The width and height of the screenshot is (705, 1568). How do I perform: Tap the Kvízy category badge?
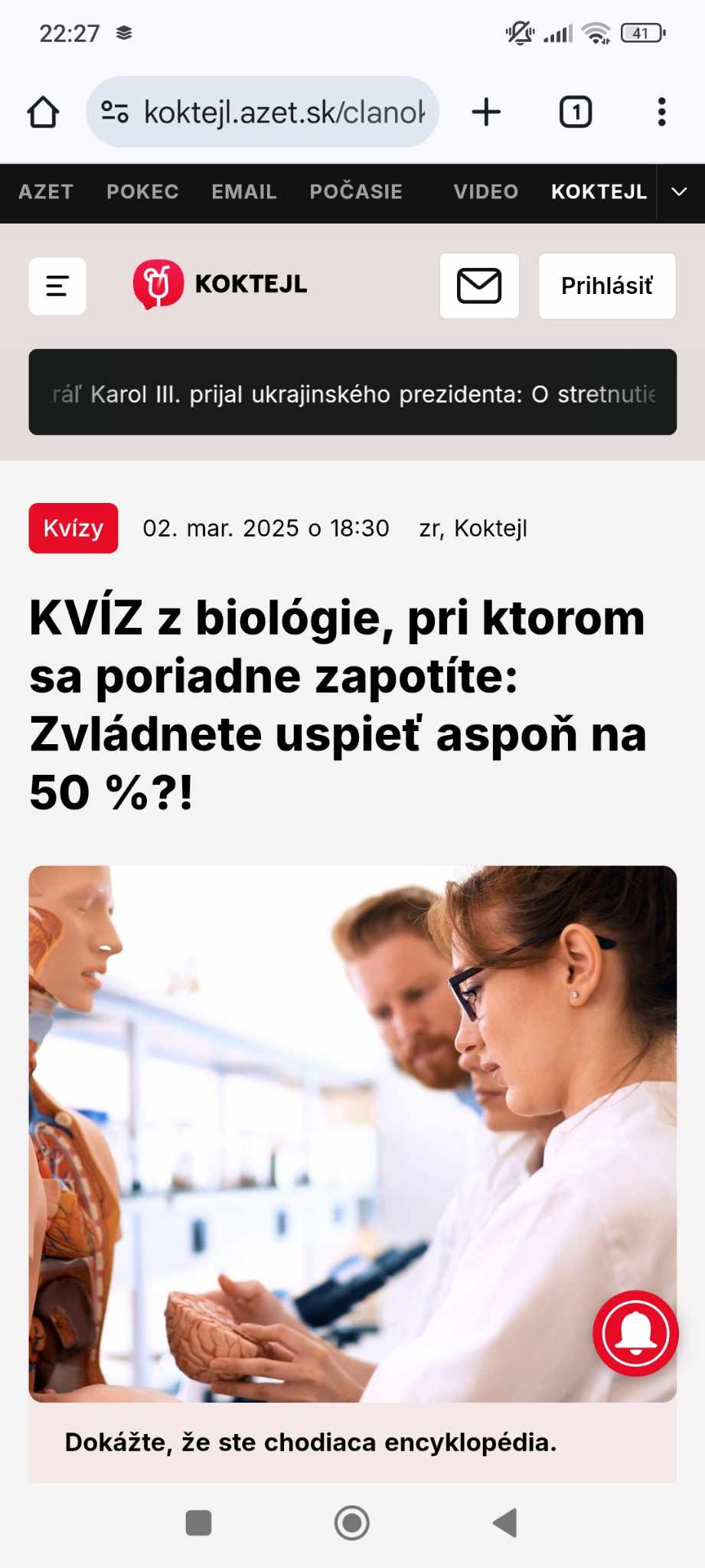pos(73,528)
